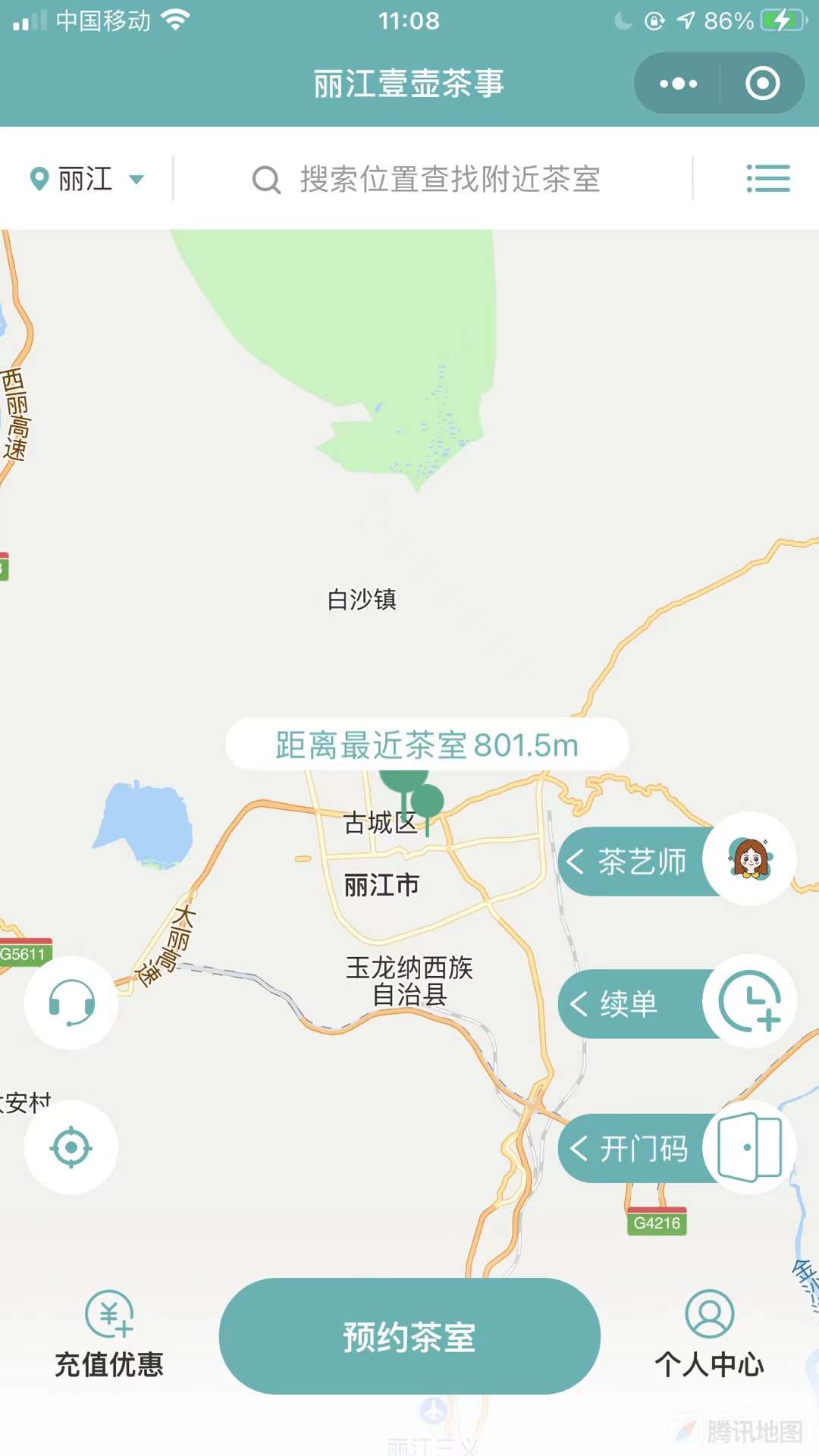Viewport: 819px width, 1456px height.
Task: Close the mini program via circle icon
Action: pyautogui.click(x=762, y=83)
